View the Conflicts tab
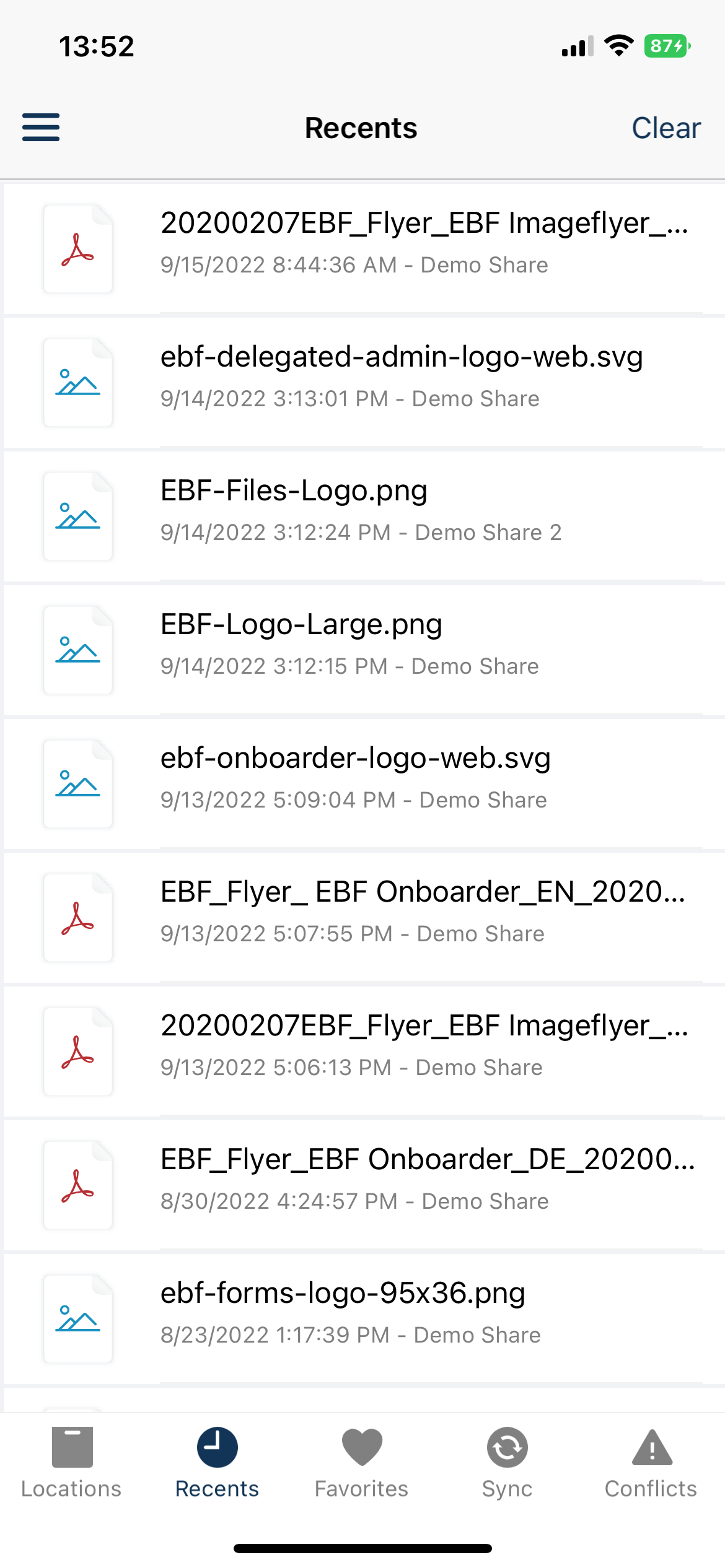This screenshot has height=1568, width=725. (651, 1463)
